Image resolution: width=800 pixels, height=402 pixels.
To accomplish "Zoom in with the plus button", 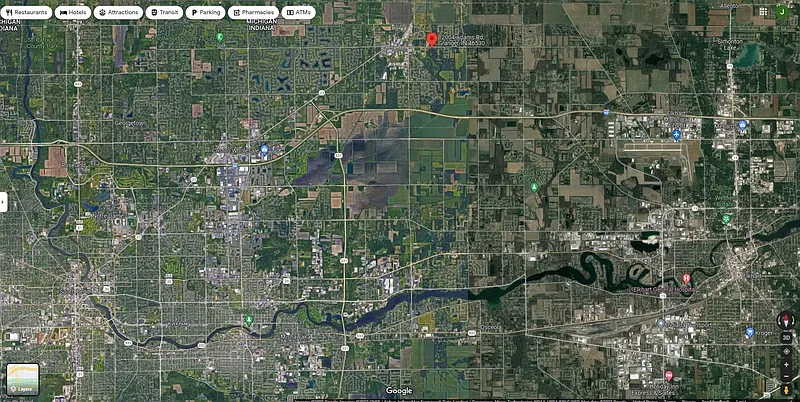I will point(787,365).
